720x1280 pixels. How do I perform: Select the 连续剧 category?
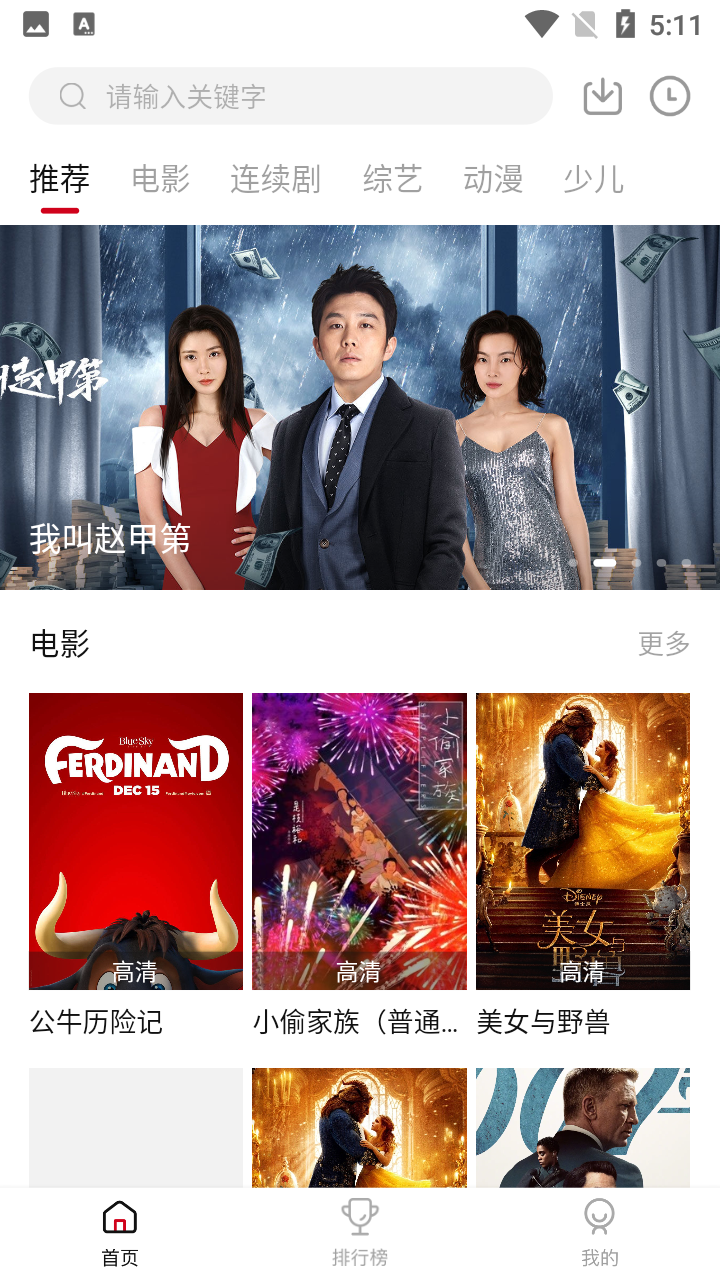click(x=276, y=178)
